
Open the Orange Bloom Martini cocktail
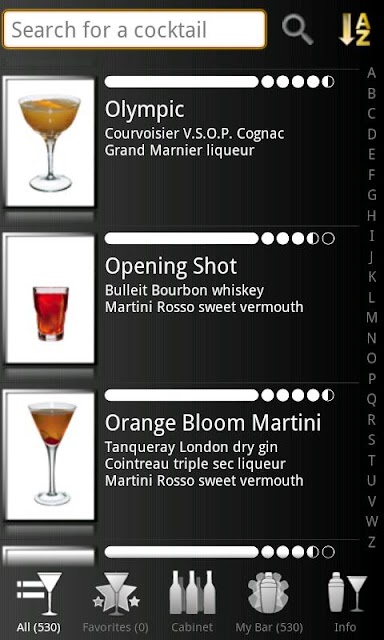tap(180, 460)
